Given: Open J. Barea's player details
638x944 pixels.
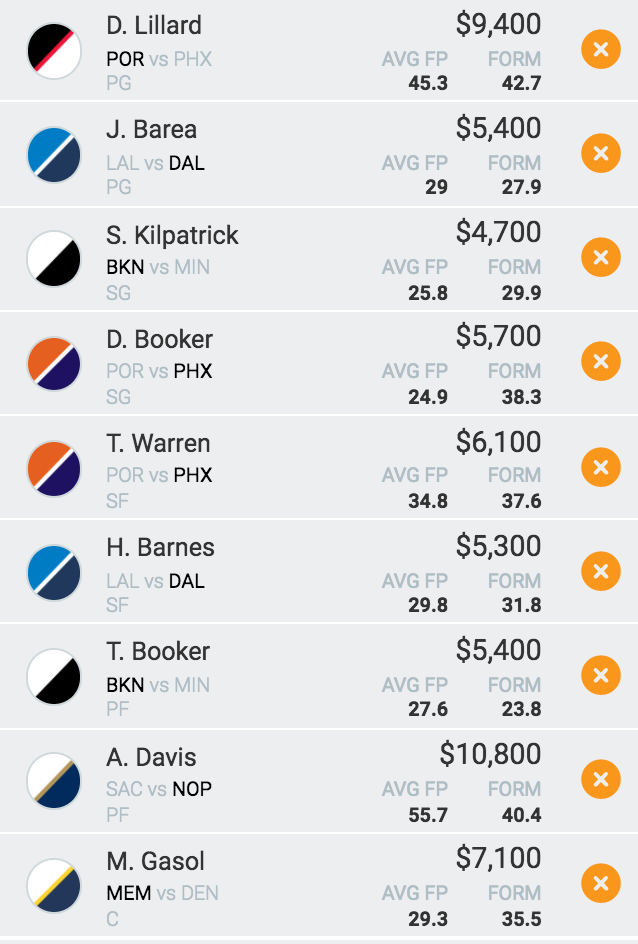Looking at the screenshot, I should pos(152,129).
